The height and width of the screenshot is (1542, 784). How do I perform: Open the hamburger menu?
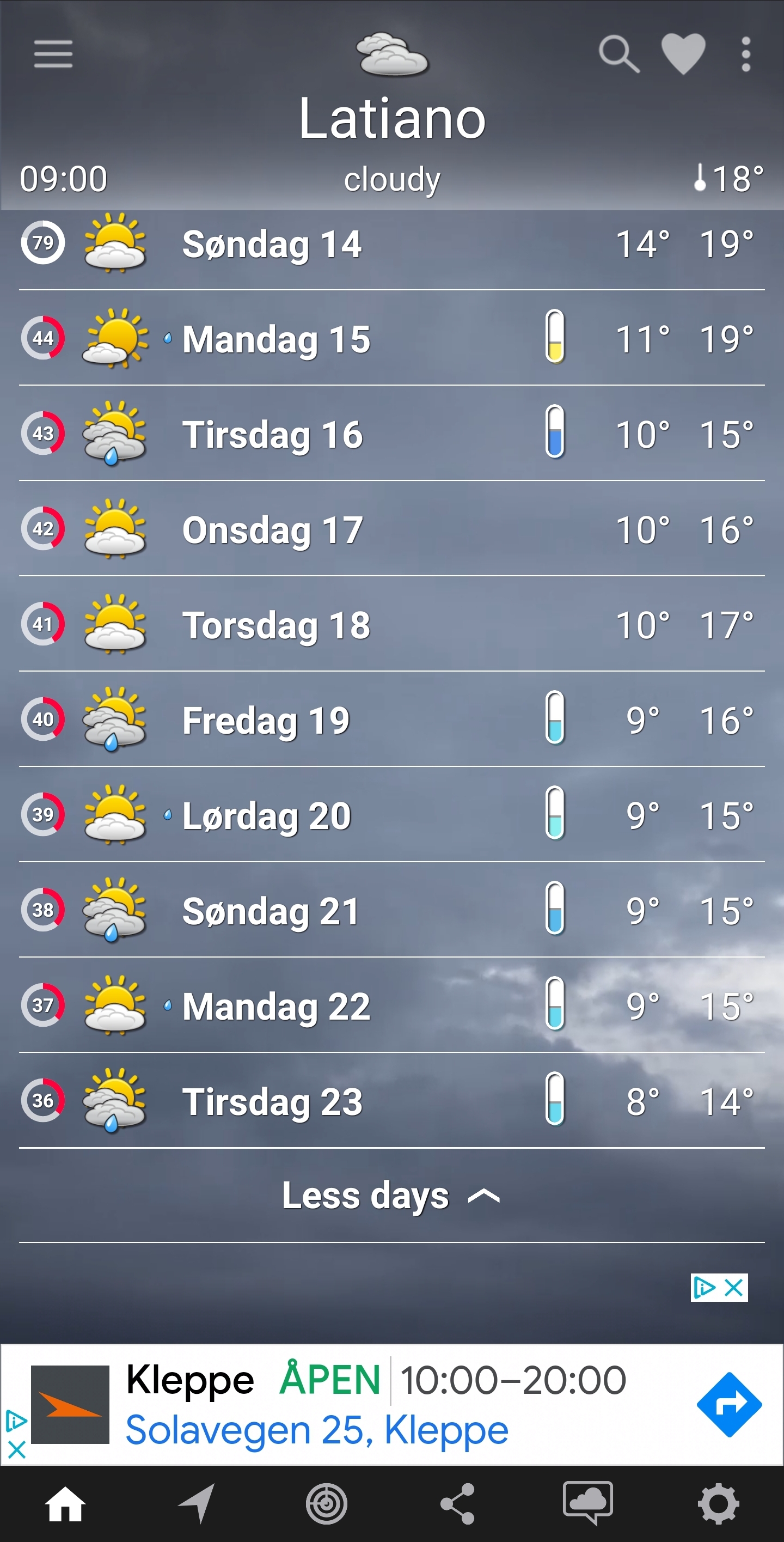53,54
